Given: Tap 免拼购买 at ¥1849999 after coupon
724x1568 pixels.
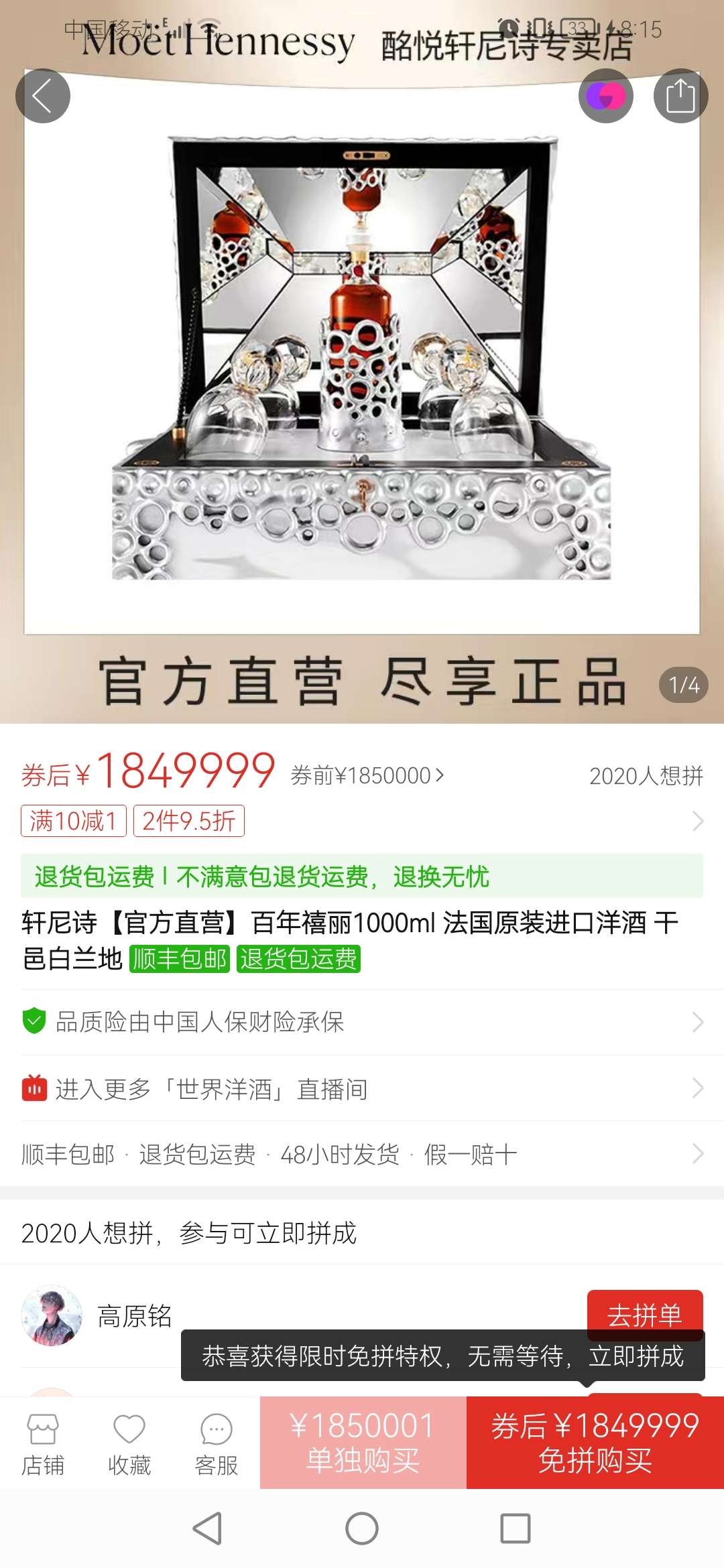Looking at the screenshot, I should coord(595,1443).
